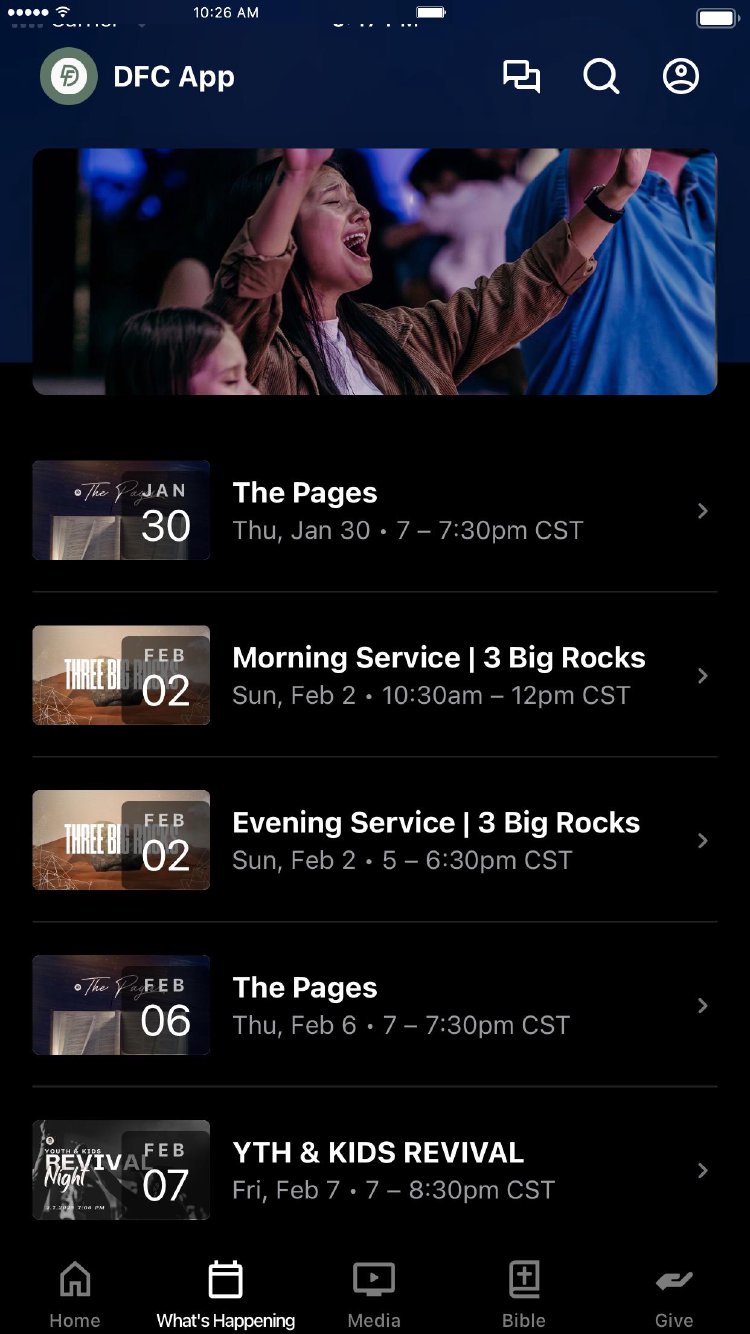
Task: Open Evening Service | 3 Big Rocks event
Action: coord(375,840)
